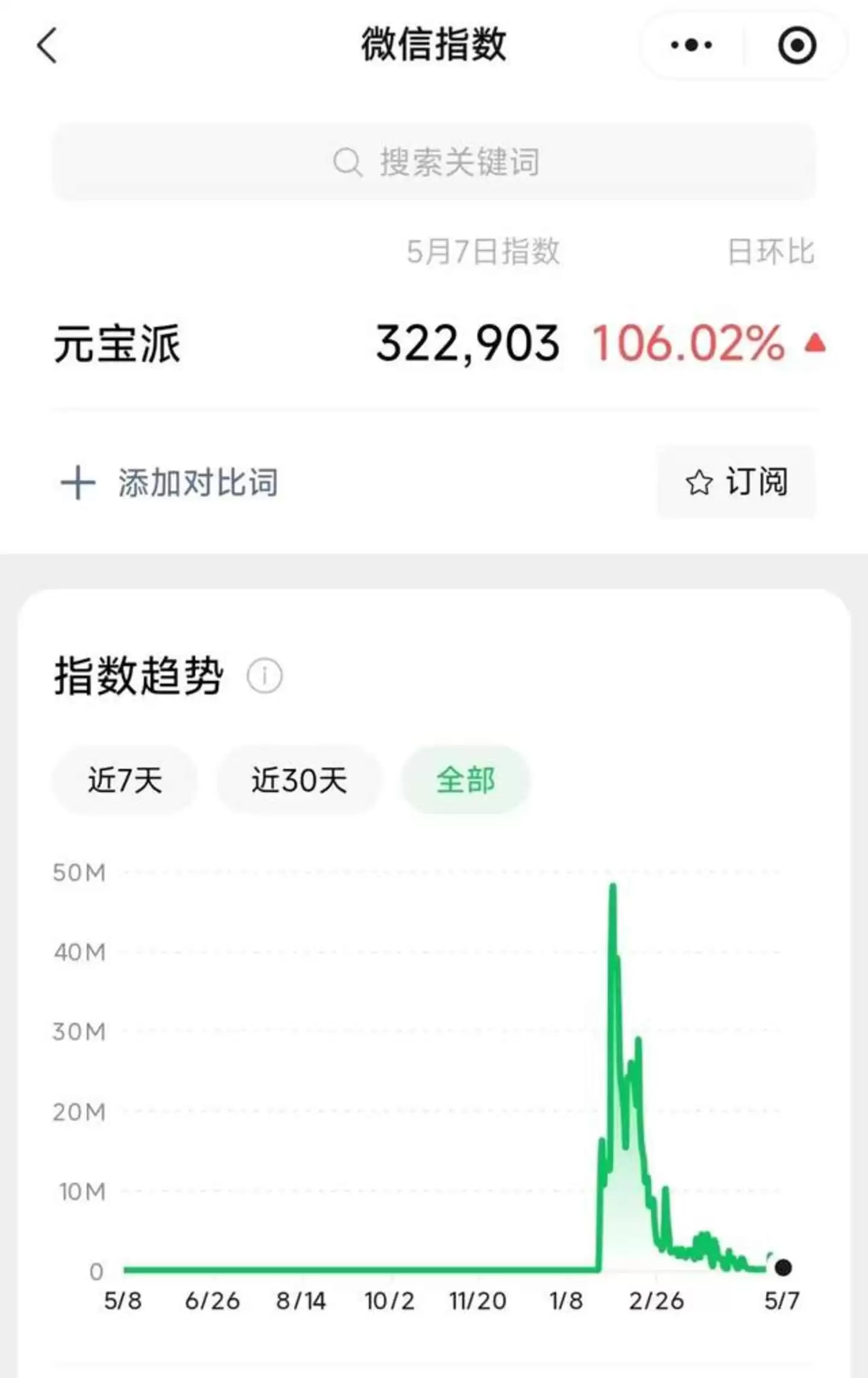Select the 全部 range chip

click(x=465, y=779)
